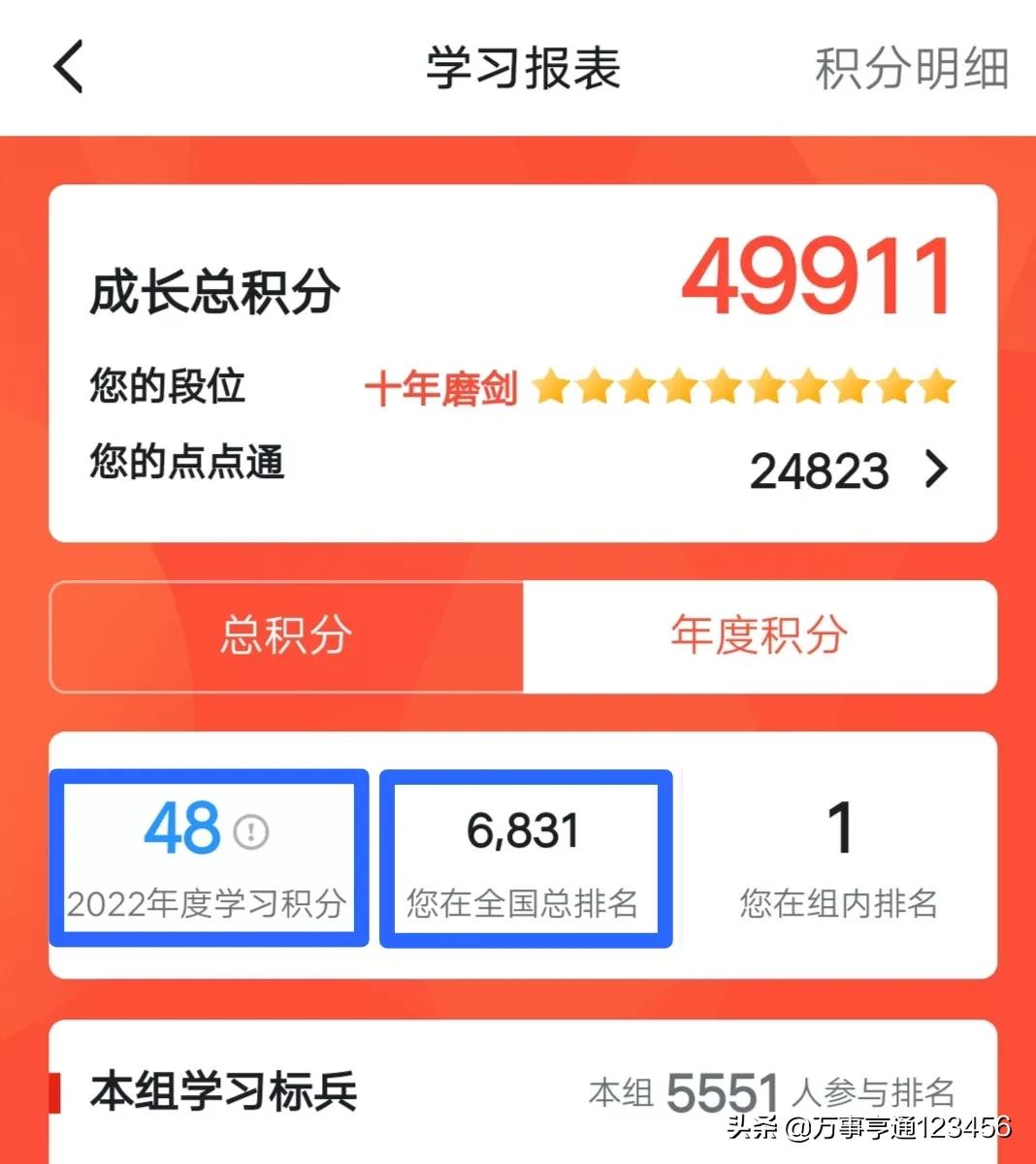
Task: Expand 您的点点通 via the right chevron
Action: click(934, 470)
